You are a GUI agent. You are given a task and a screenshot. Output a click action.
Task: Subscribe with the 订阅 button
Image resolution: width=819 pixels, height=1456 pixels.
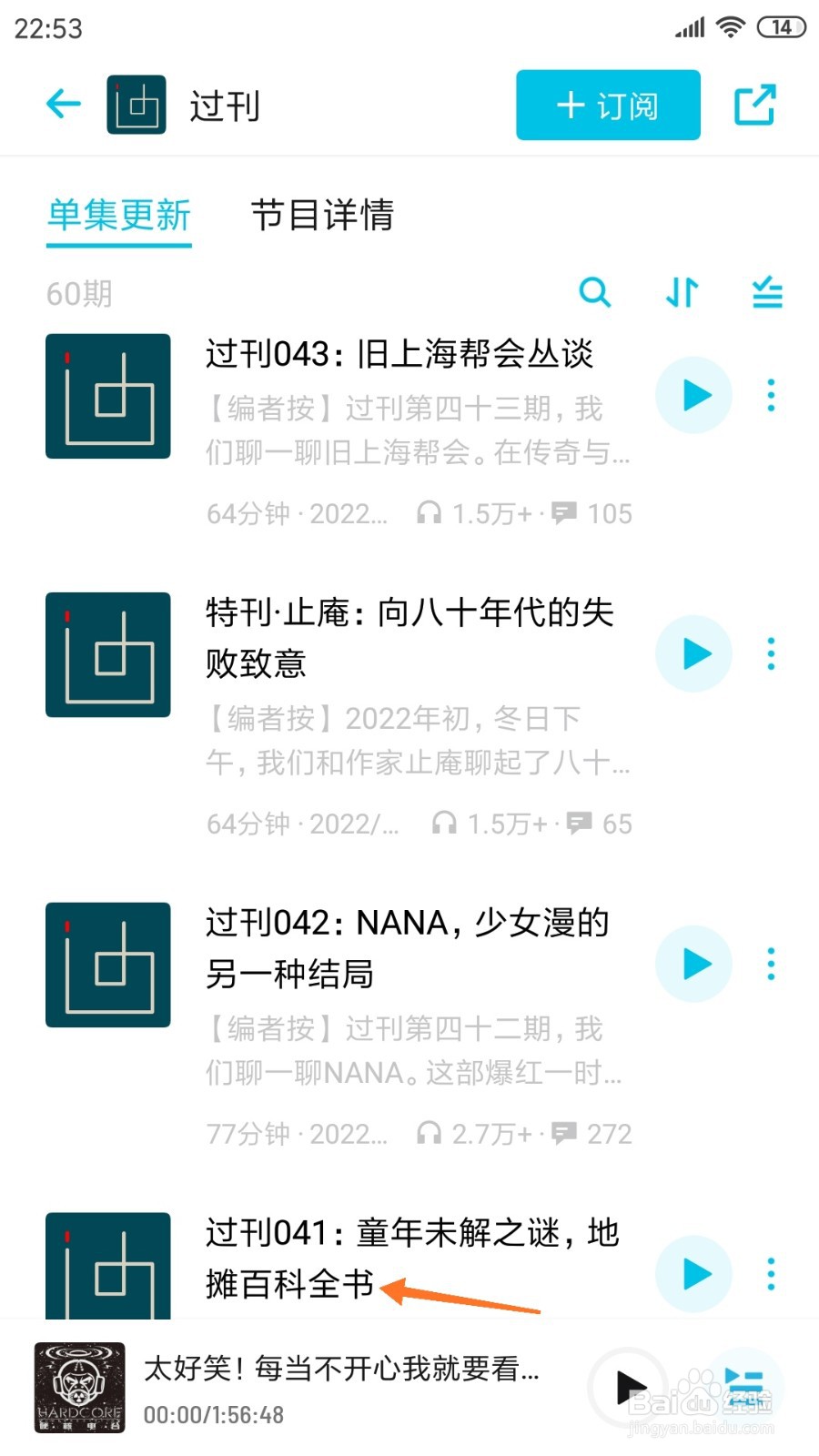coord(608,106)
